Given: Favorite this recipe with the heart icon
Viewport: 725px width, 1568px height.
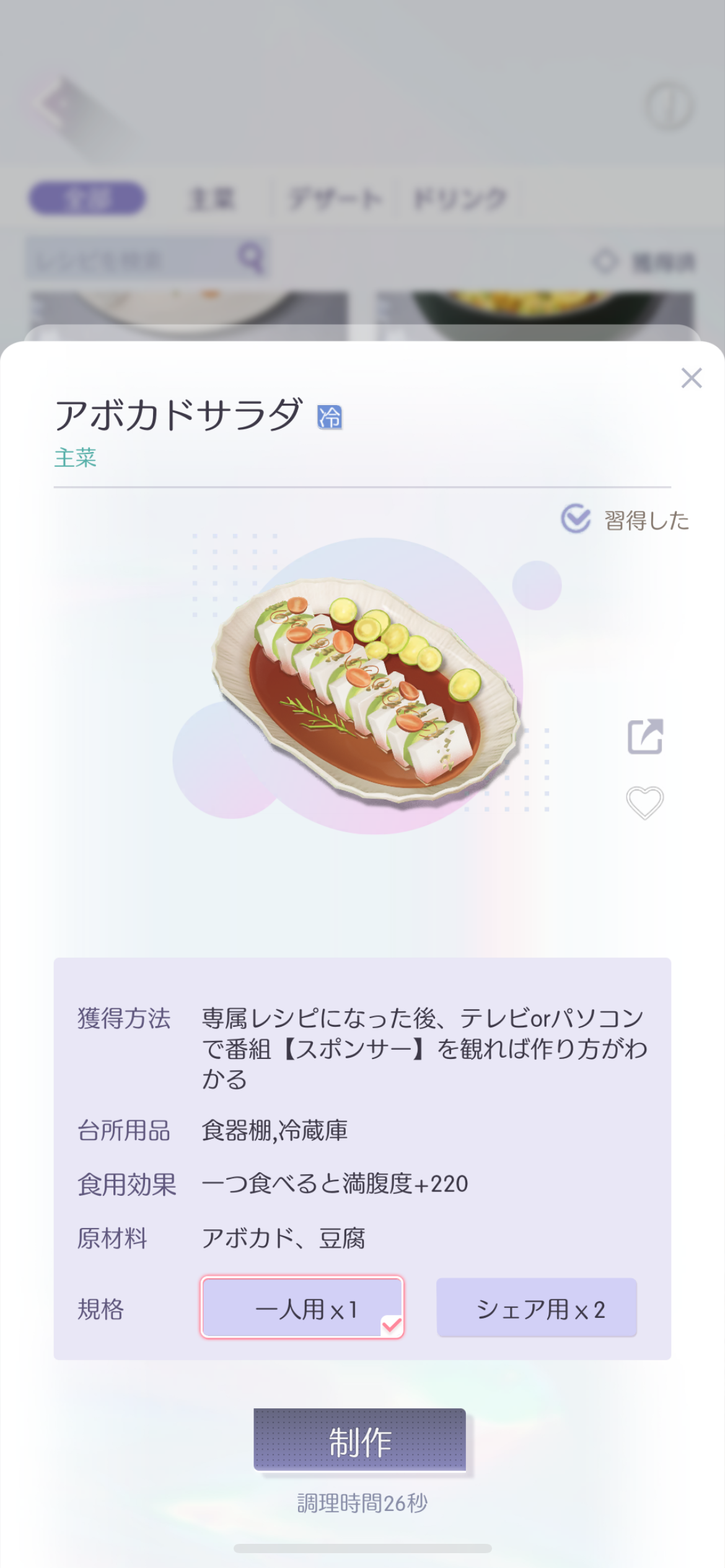Looking at the screenshot, I should point(645,803).
